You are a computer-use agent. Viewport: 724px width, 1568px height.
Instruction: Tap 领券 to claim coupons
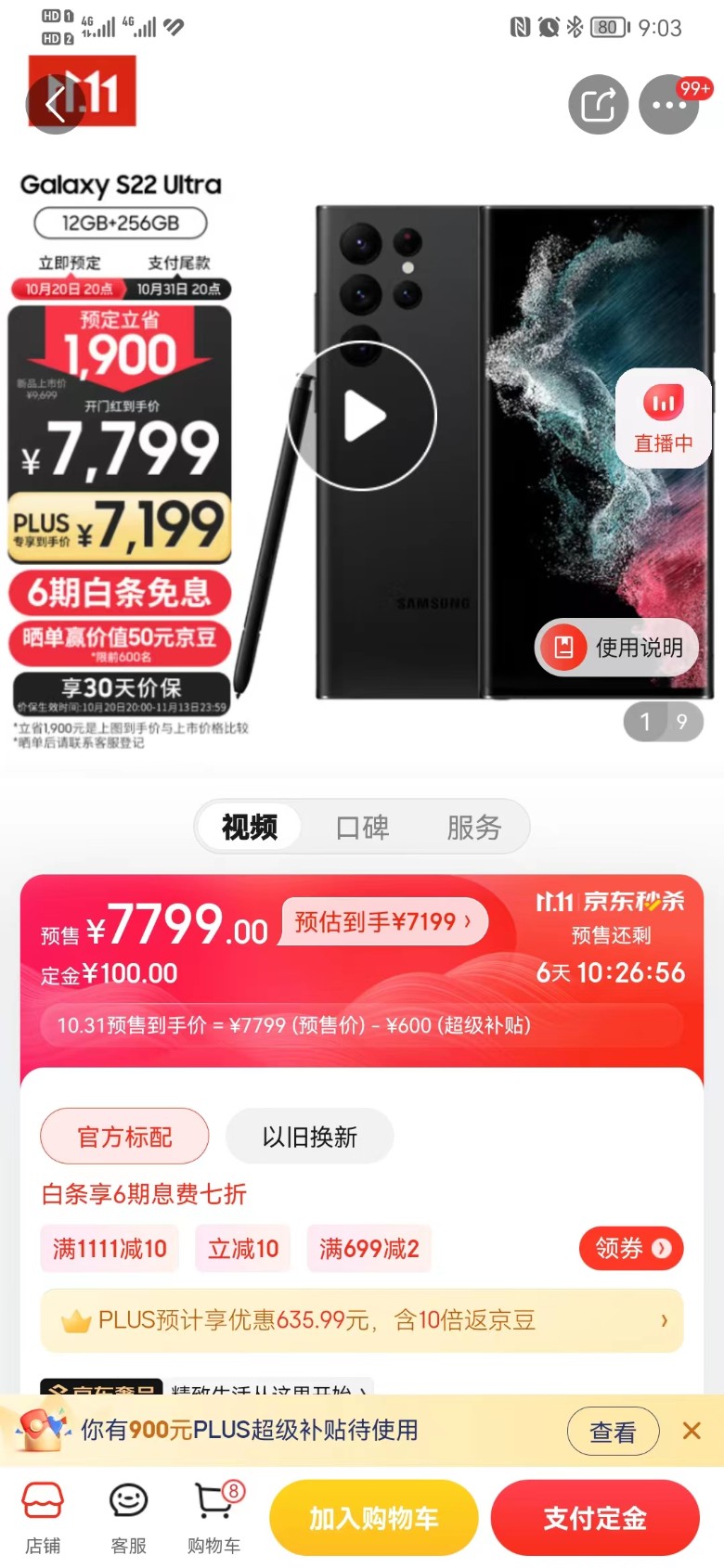tap(631, 1248)
